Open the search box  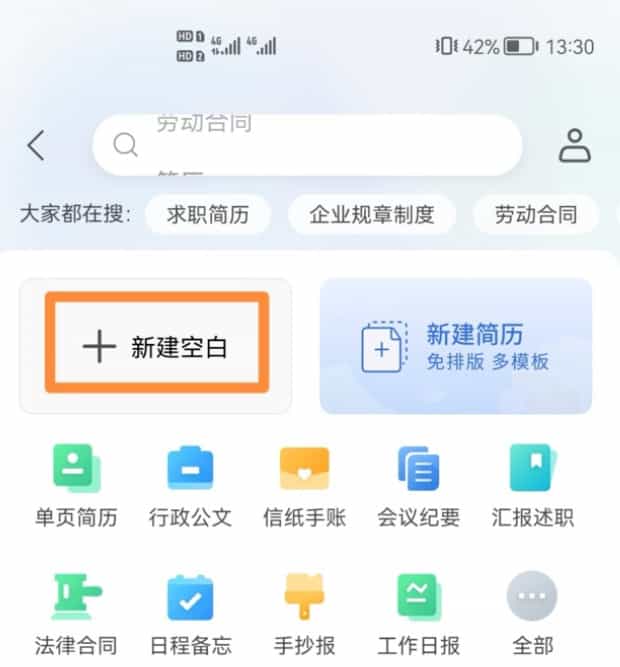[307, 146]
